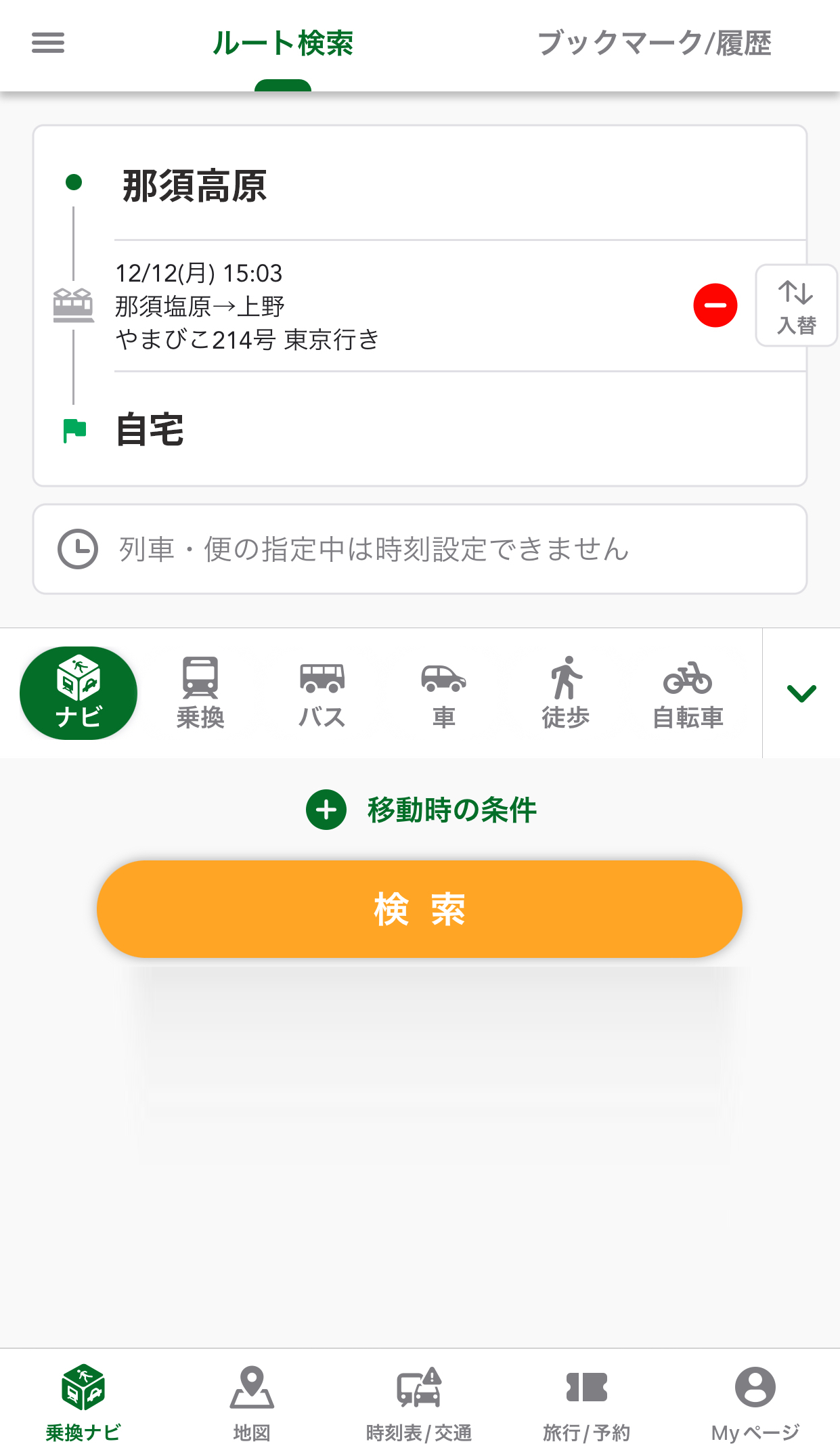This screenshot has height=1448, width=840.
Task: Expand more transport modes chevron
Action: click(801, 693)
